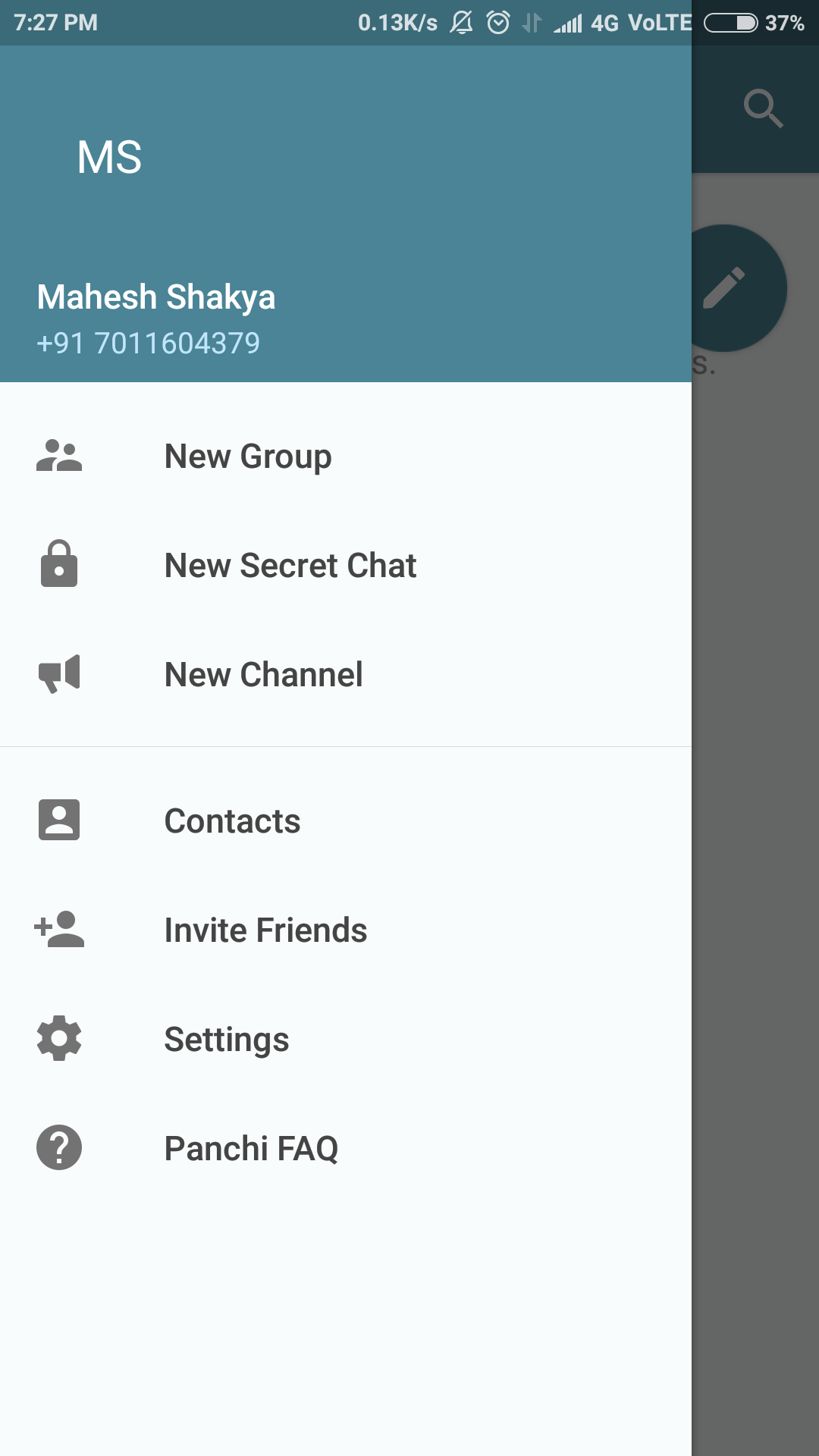
Task: Select the Contacts person icon
Action: point(59,820)
